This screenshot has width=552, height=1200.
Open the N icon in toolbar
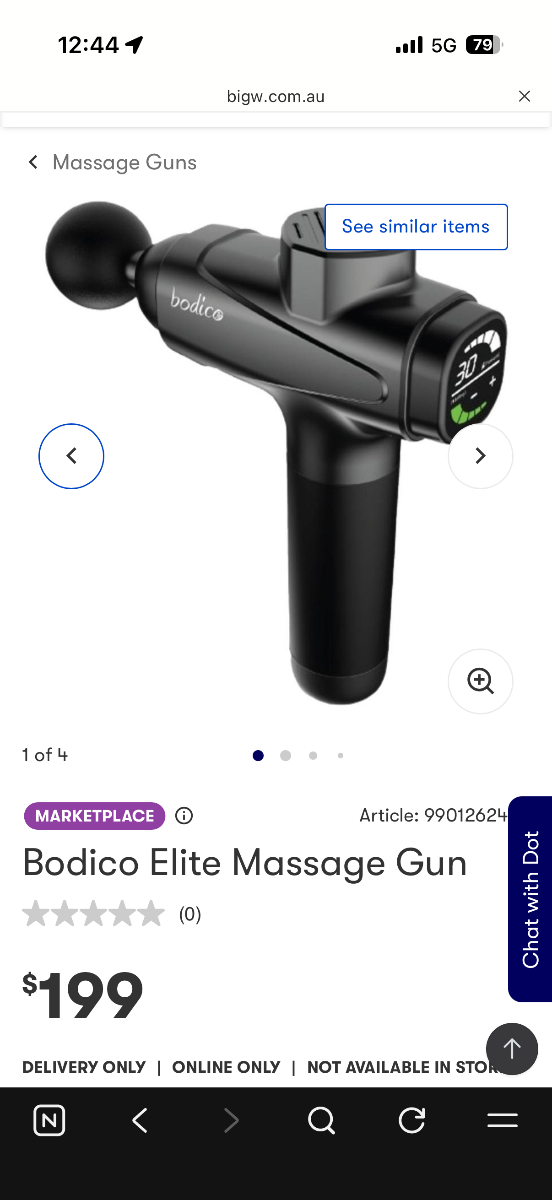click(49, 1121)
